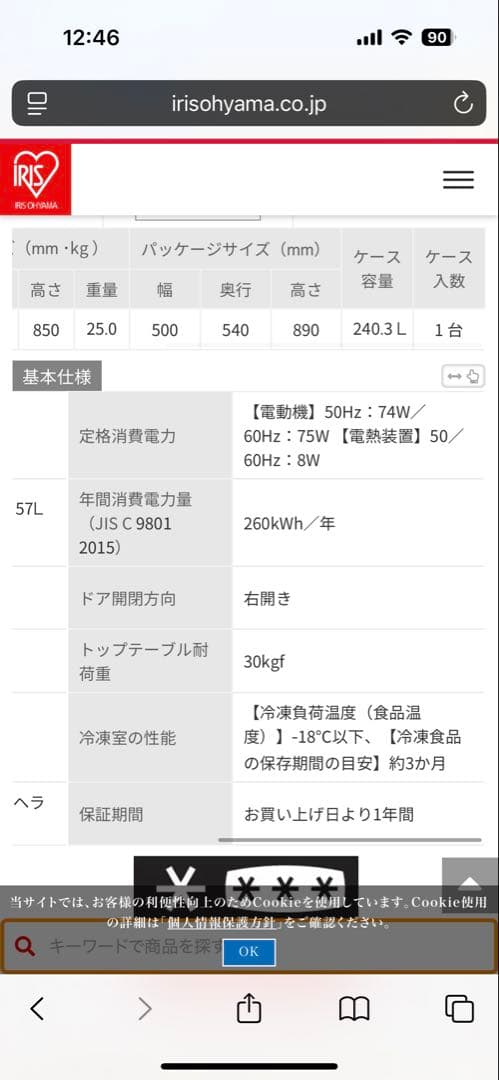Screen dimensions: 499x1080
Task: Tap the Iris Ohyama logo
Action: tap(36, 179)
